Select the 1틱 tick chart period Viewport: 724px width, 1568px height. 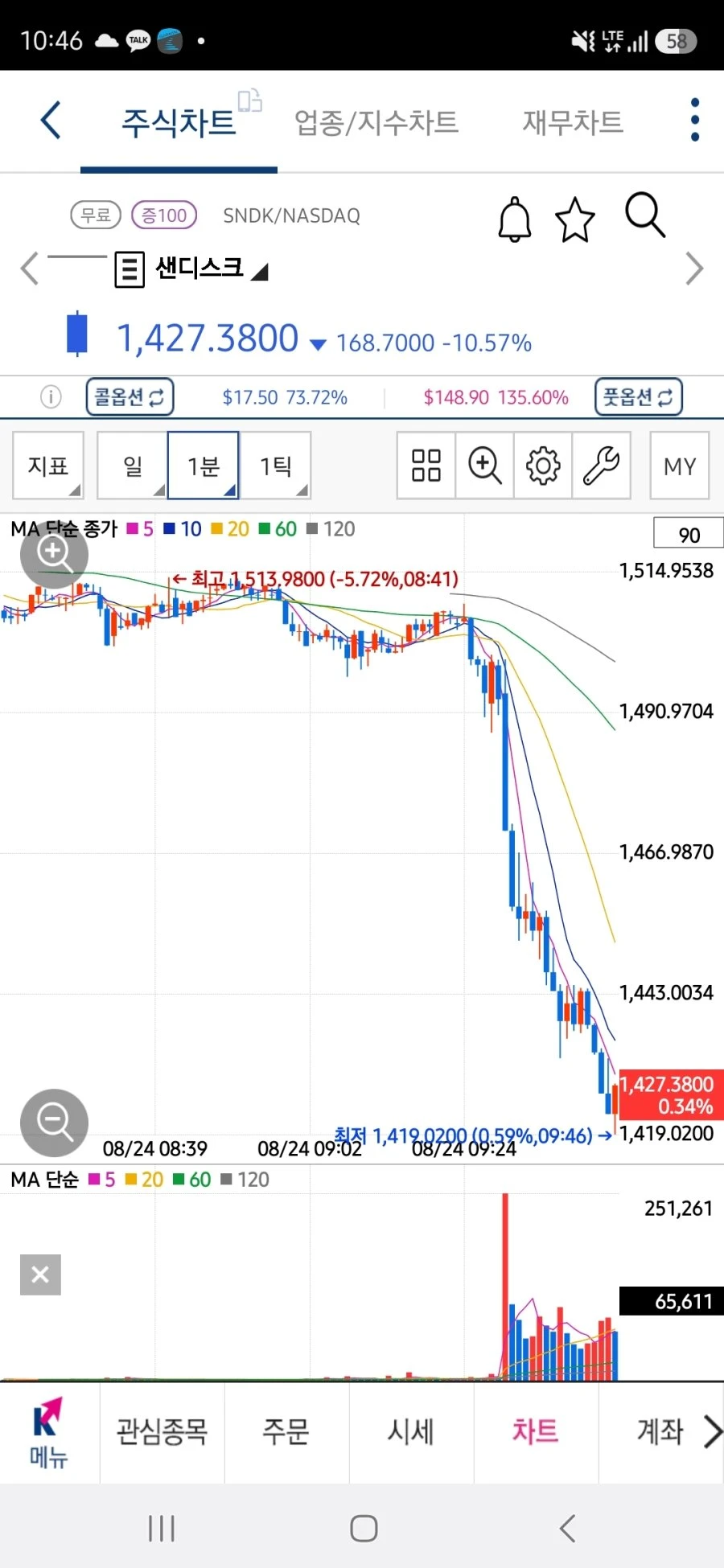[275, 466]
